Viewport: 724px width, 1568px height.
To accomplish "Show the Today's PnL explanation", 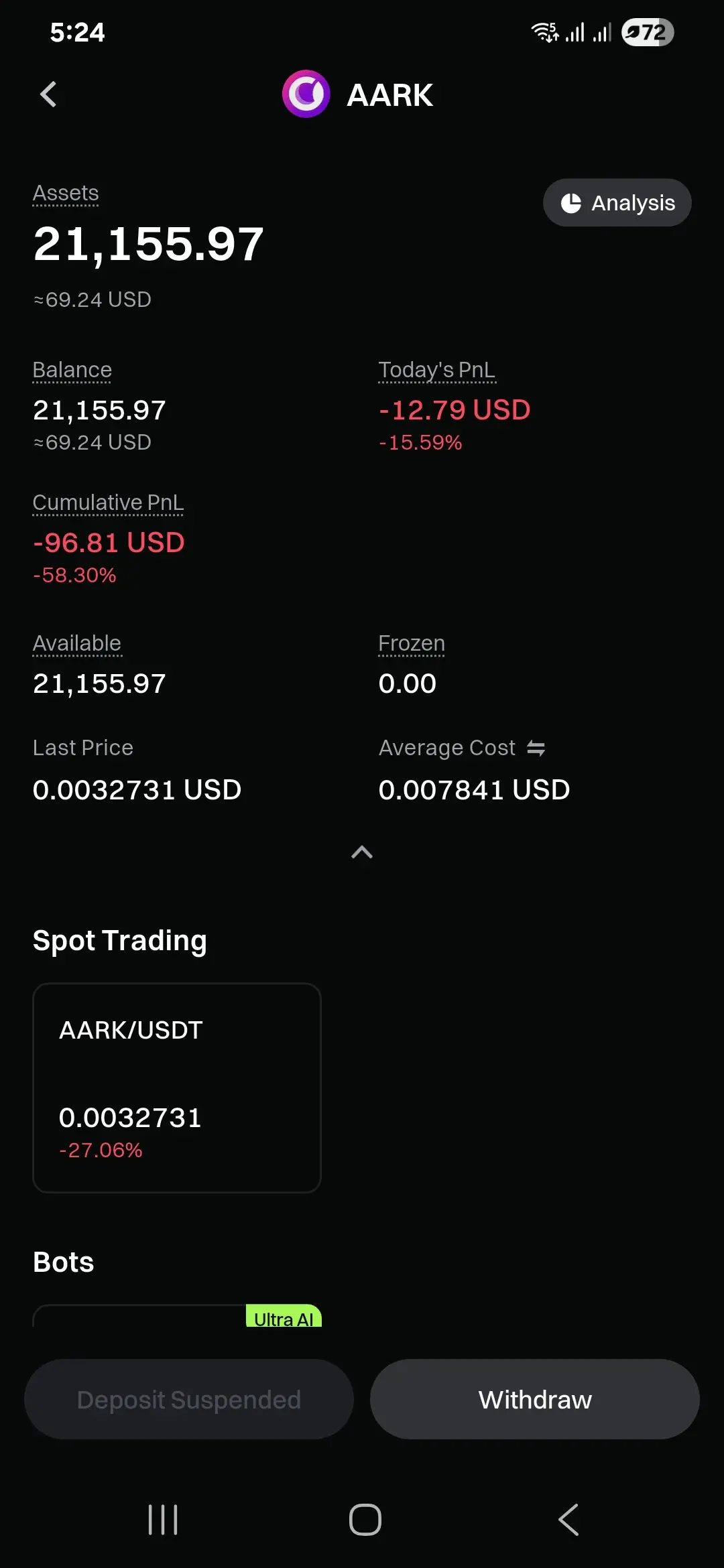I will pyautogui.click(x=436, y=370).
